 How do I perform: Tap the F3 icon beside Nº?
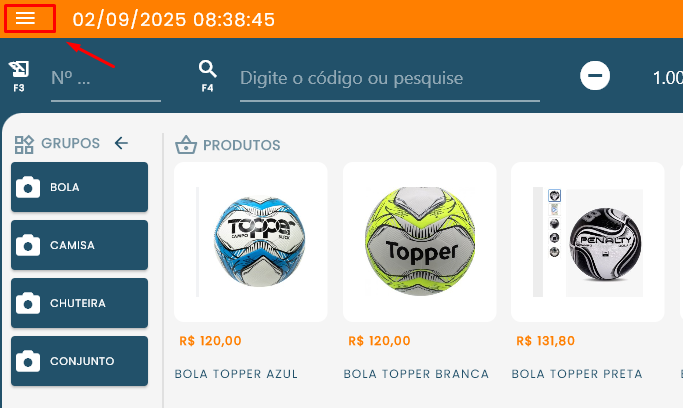(19, 71)
